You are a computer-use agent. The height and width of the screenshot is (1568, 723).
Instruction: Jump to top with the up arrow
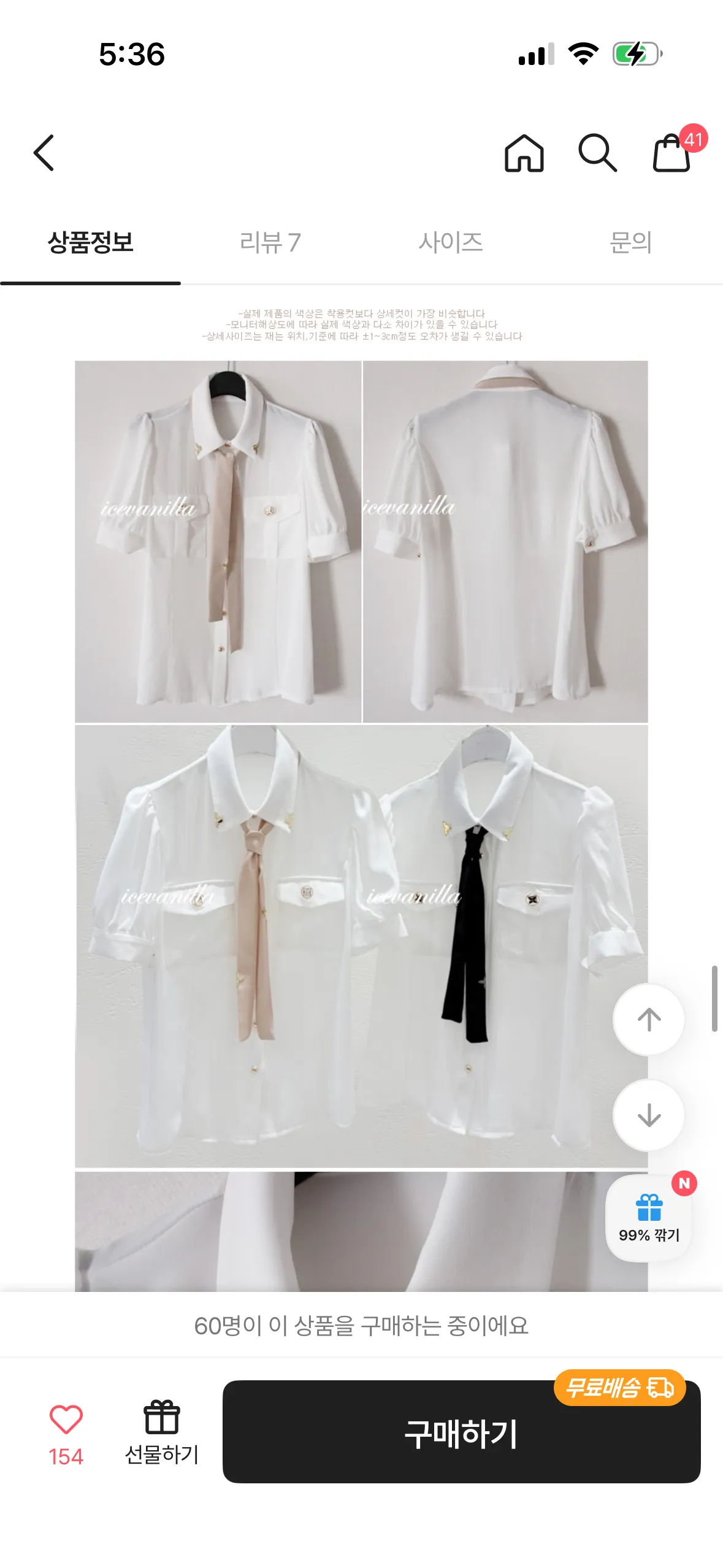649,1020
